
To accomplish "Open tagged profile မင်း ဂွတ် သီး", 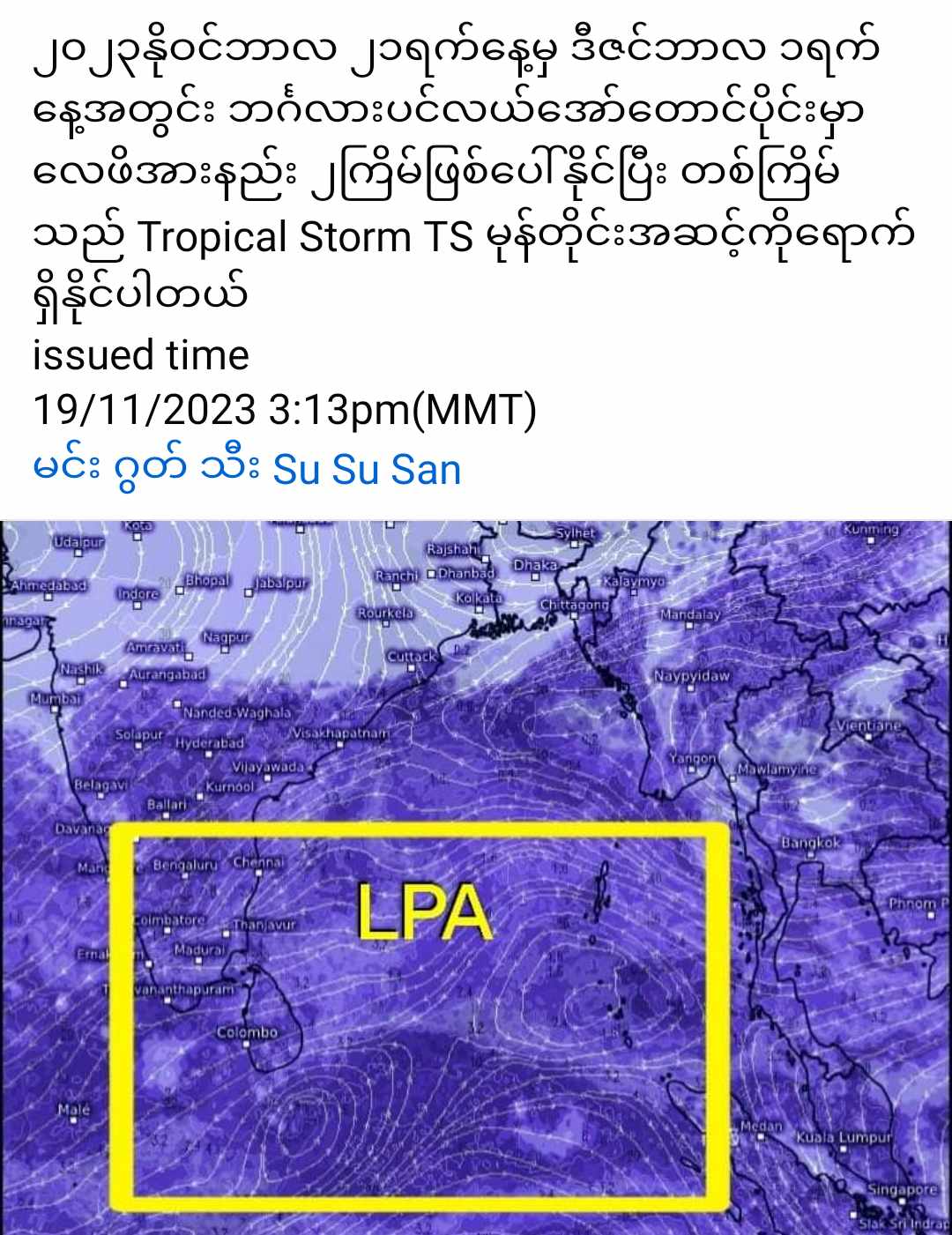I will coord(145,468).
